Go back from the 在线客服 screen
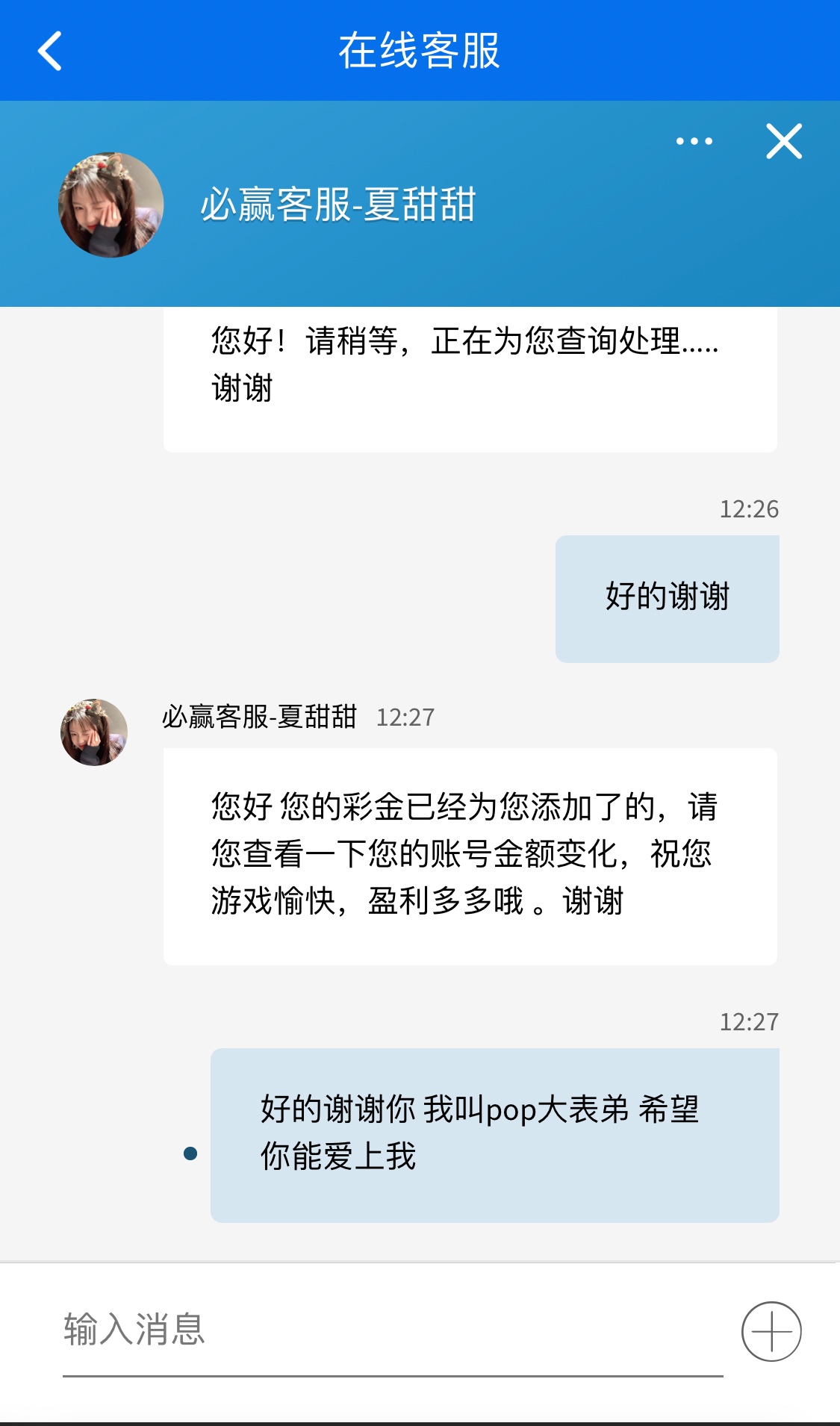Viewport: 840px width, 1426px height. (x=49, y=51)
